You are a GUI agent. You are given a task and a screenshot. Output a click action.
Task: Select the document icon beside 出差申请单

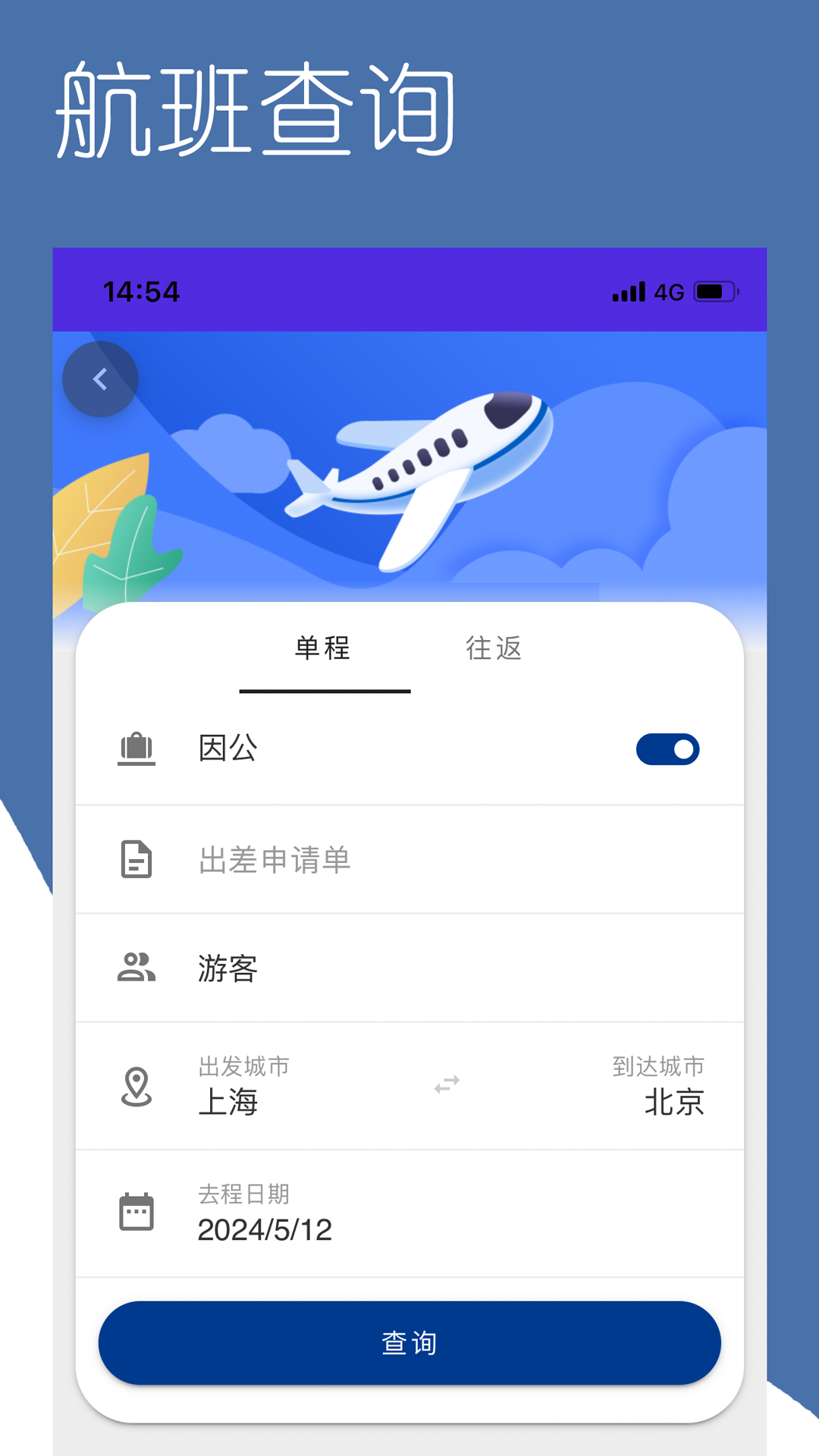coord(136,859)
